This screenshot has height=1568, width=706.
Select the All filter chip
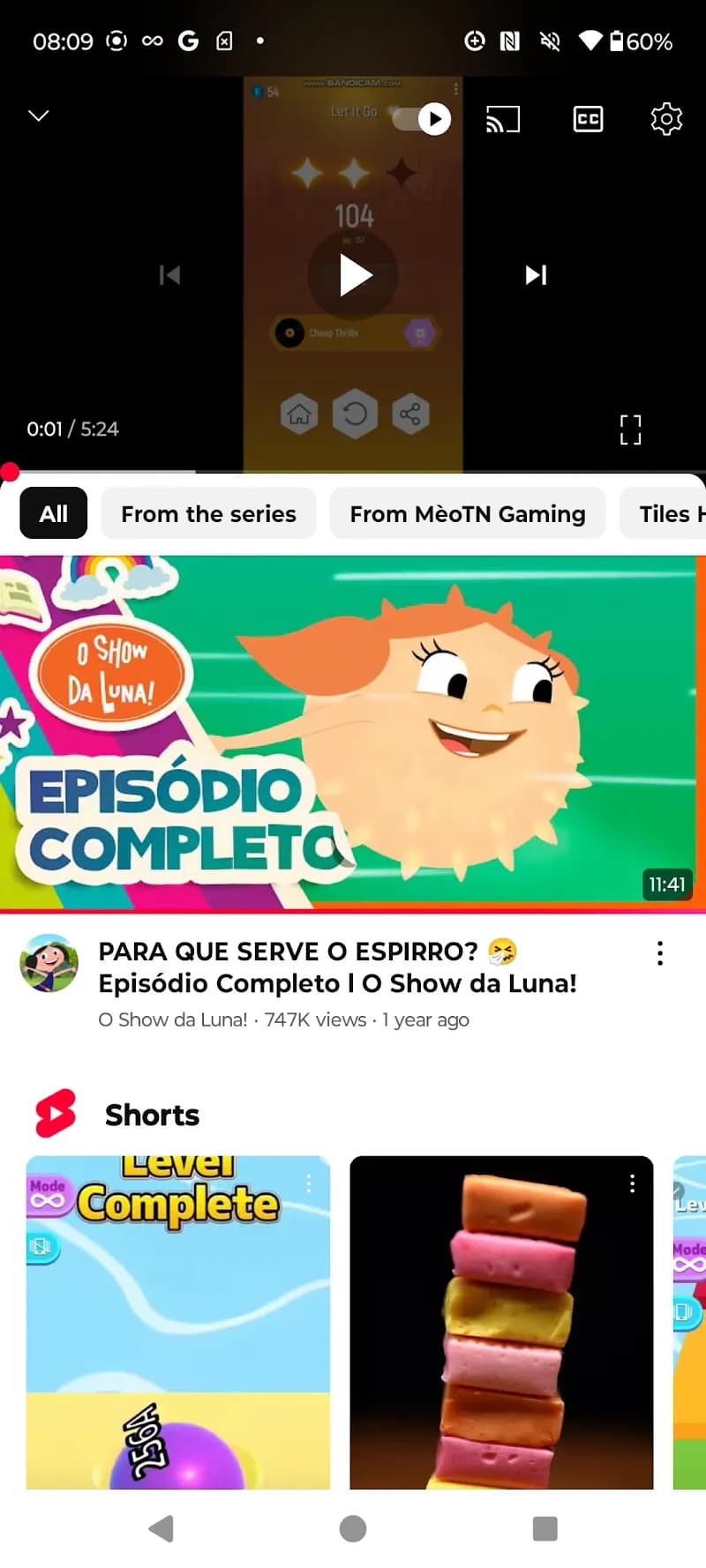54,513
